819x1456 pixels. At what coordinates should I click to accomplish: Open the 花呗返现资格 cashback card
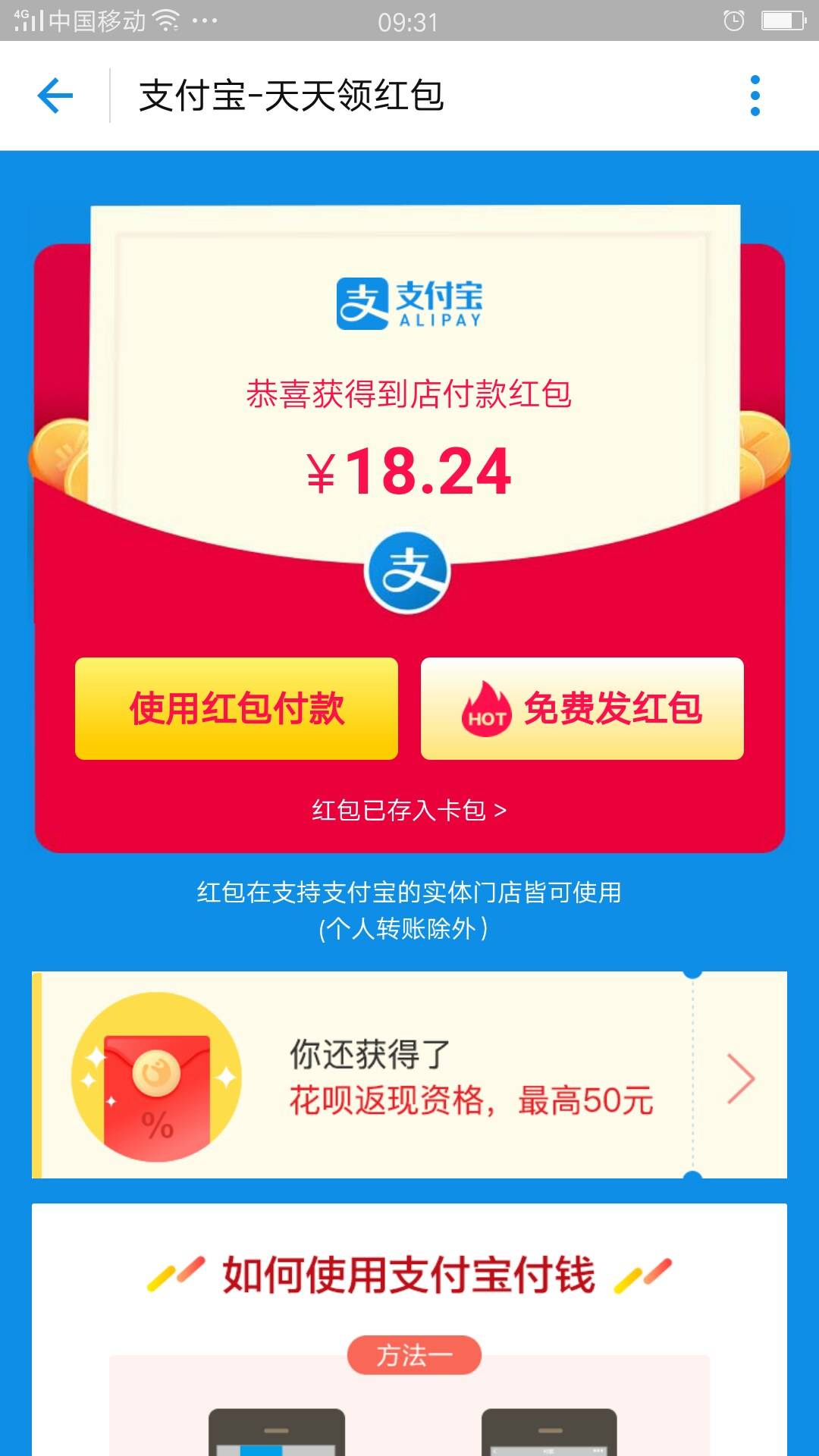click(409, 1075)
